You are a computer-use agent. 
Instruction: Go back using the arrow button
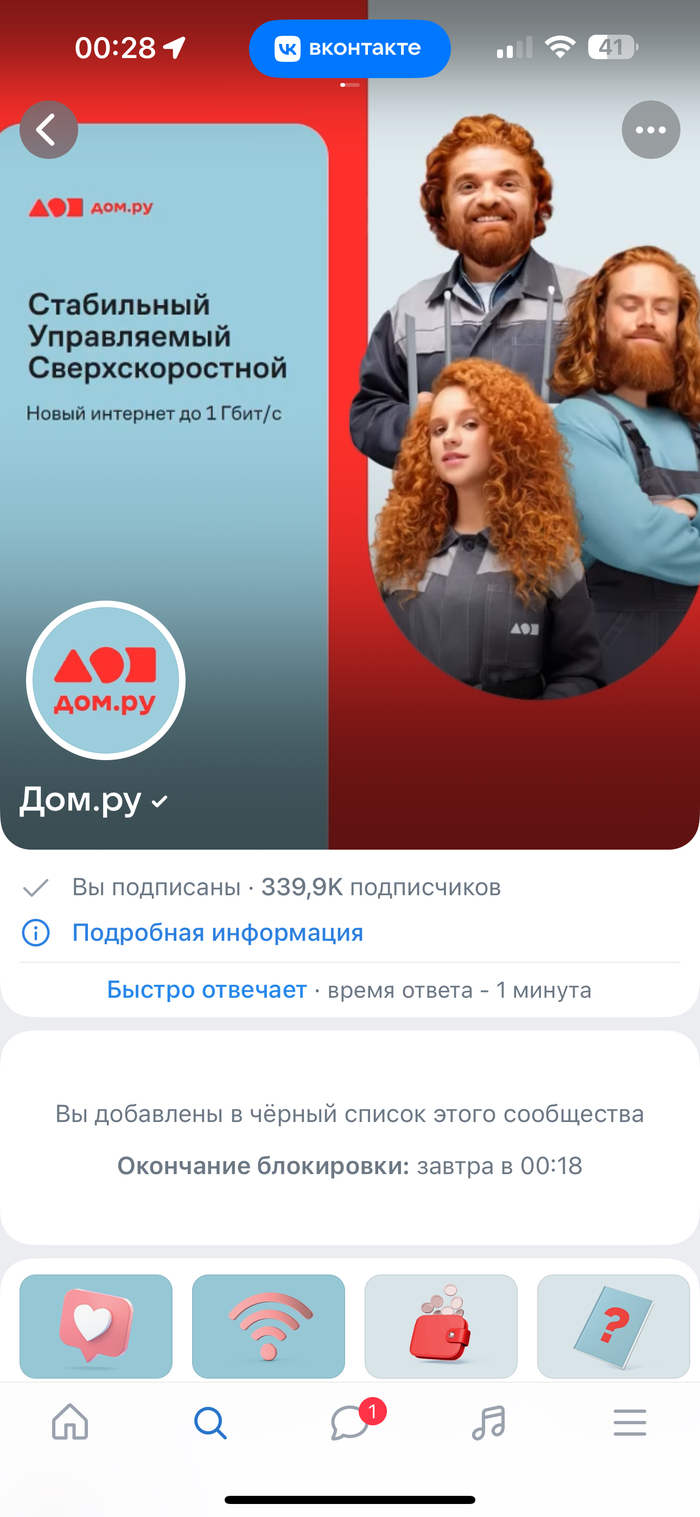[x=48, y=130]
